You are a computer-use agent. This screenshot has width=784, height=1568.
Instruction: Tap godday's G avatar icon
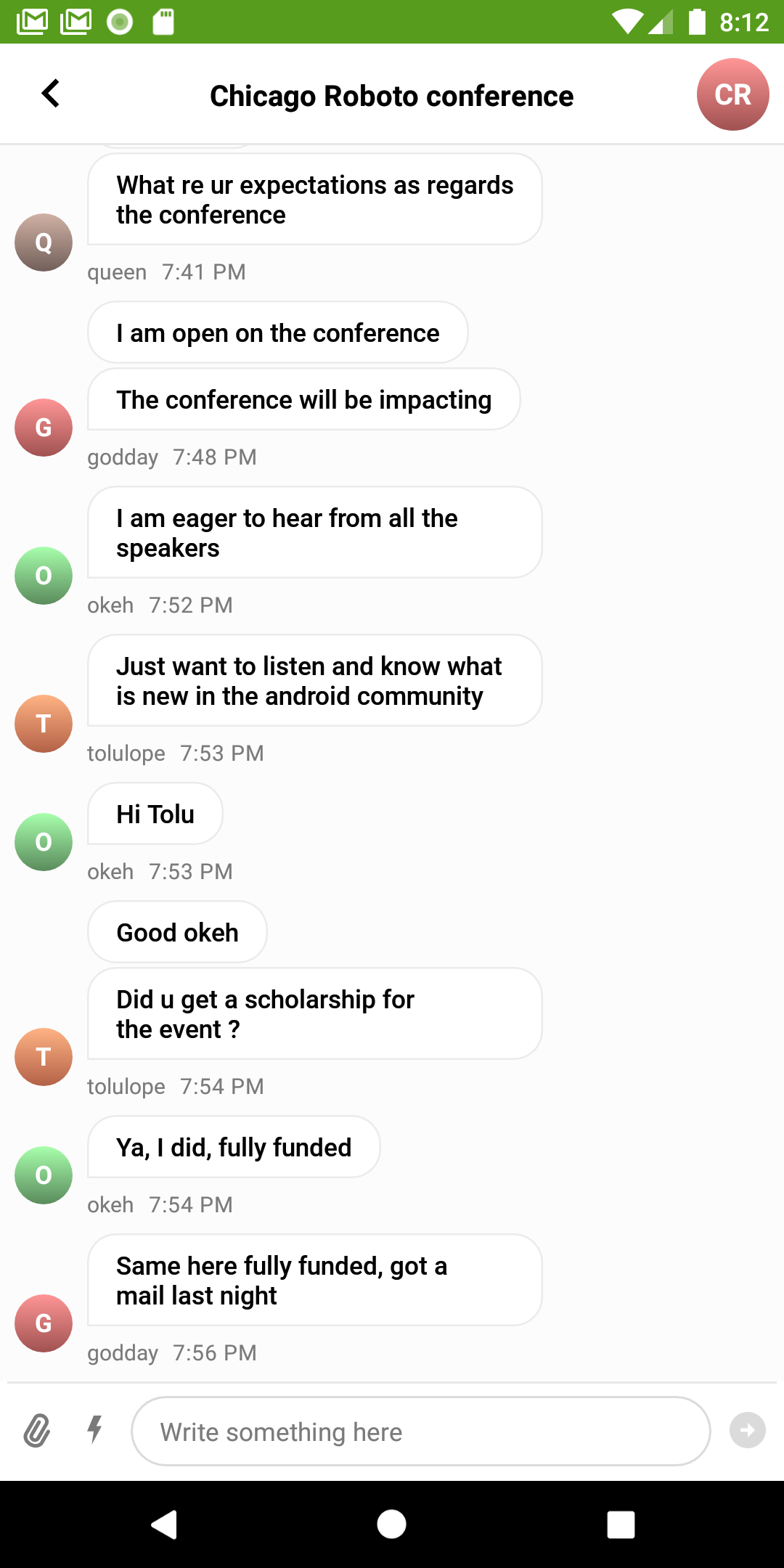pyautogui.click(x=43, y=427)
